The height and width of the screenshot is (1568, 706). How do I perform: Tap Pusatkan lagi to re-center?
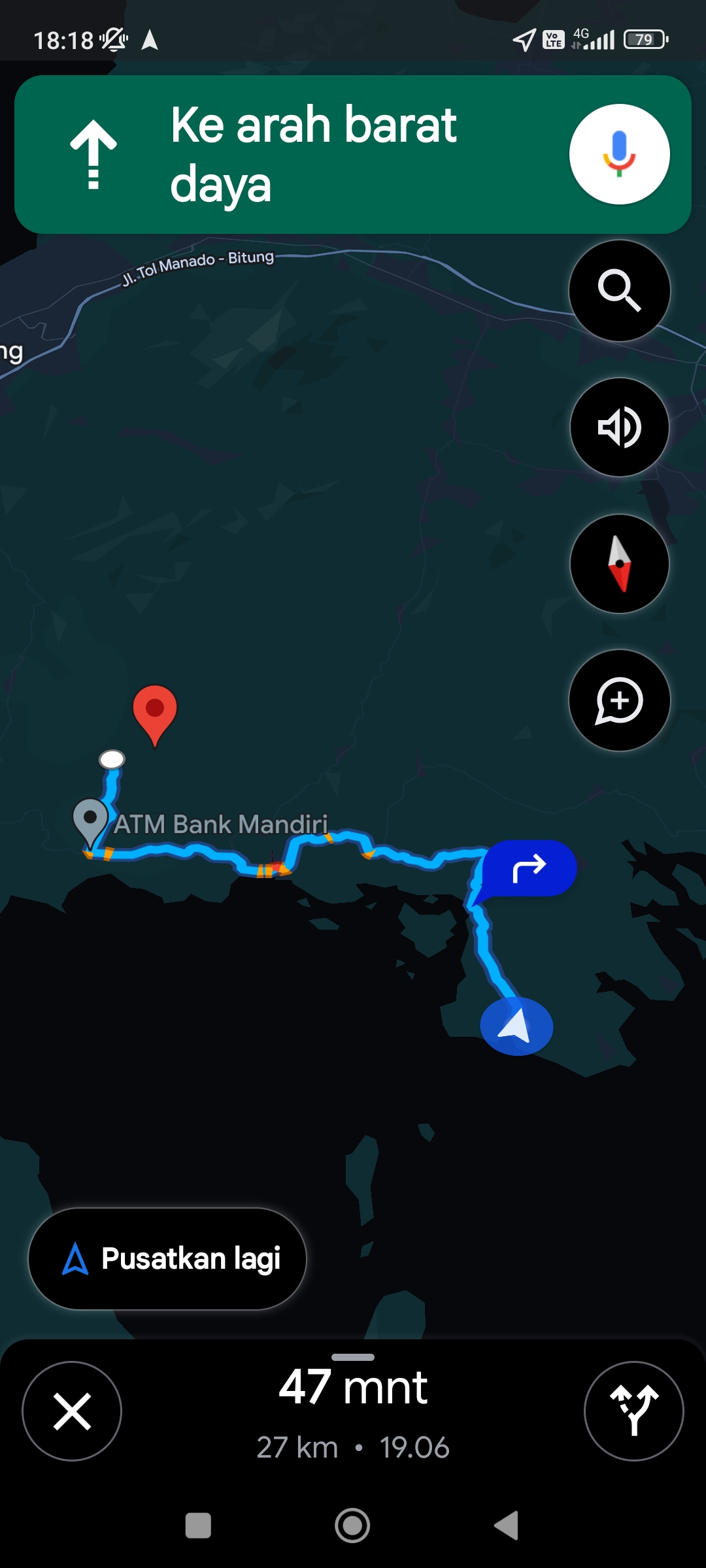coord(167,1258)
